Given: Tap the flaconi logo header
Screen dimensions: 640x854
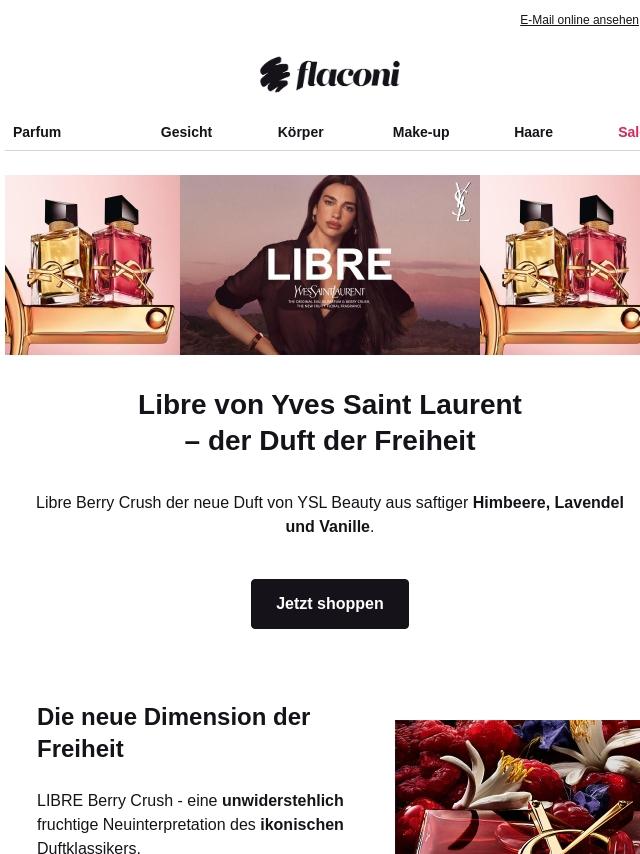Looking at the screenshot, I should click(330, 74).
